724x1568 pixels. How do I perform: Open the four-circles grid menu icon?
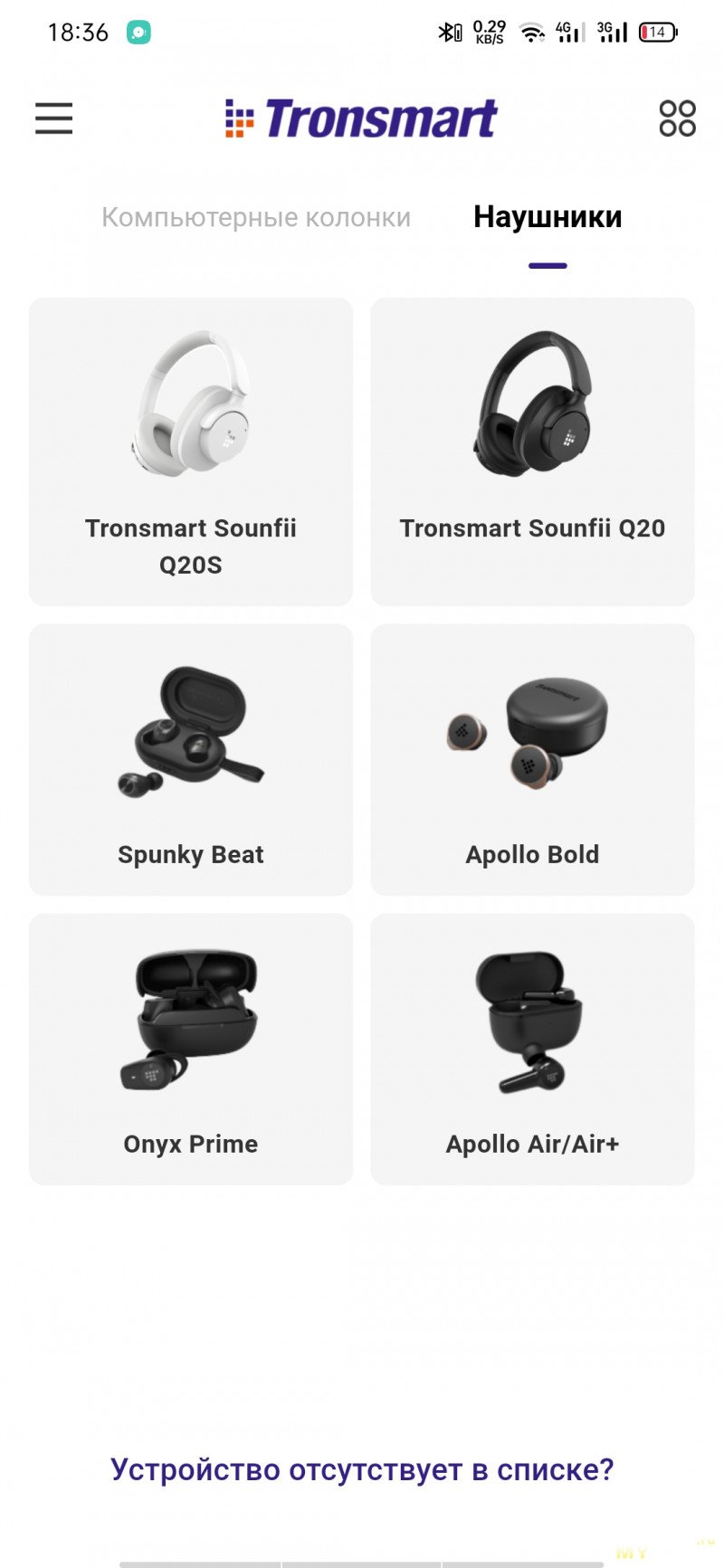677,119
